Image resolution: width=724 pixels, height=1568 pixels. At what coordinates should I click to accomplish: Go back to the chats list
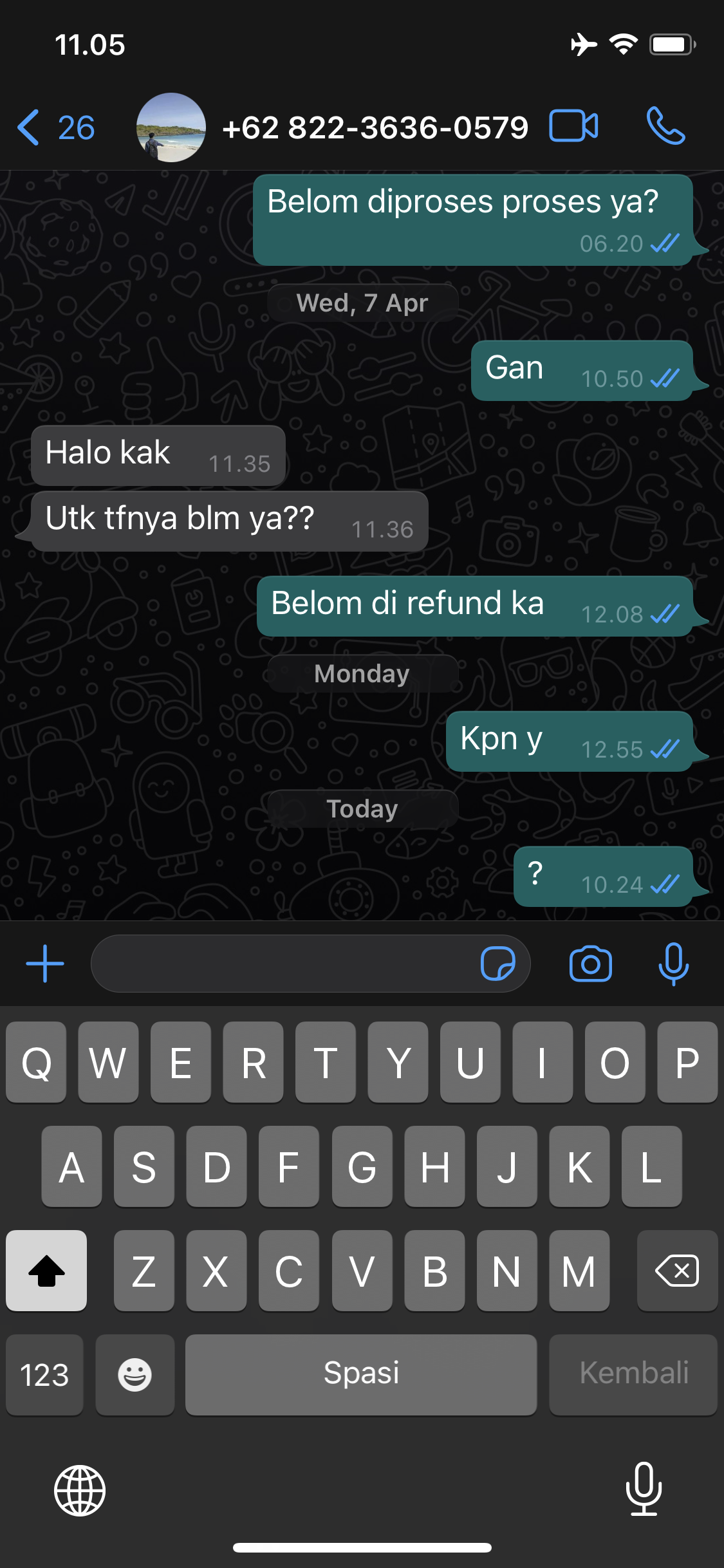pos(55,127)
